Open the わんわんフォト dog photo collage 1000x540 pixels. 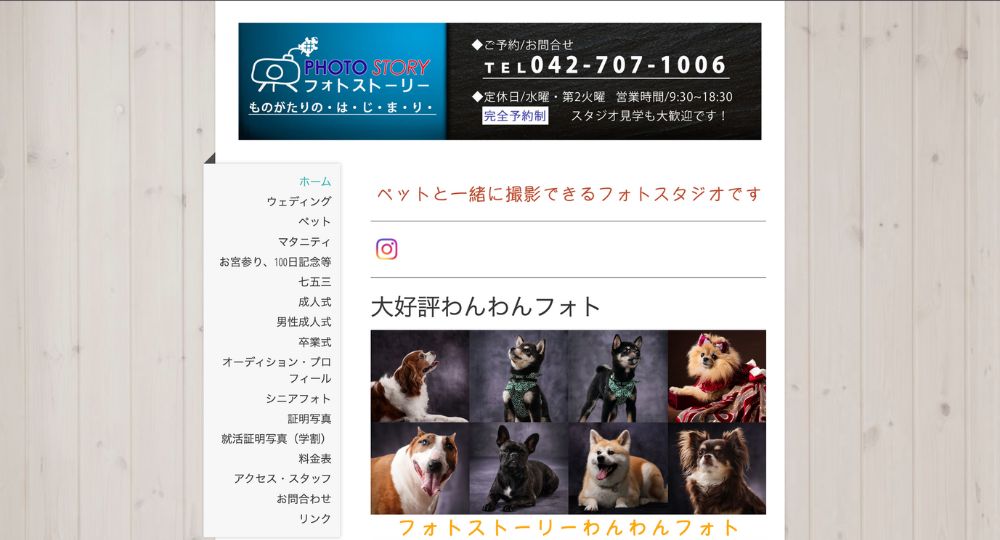[568, 422]
